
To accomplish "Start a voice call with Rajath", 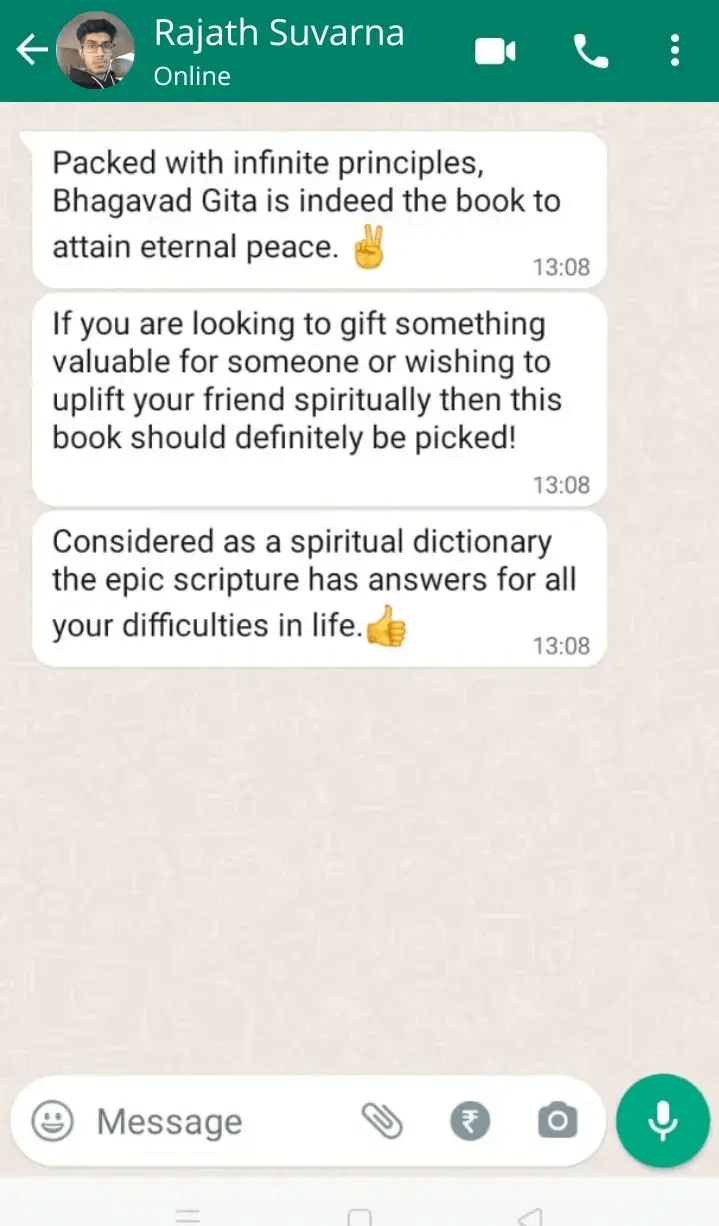I will [590, 51].
